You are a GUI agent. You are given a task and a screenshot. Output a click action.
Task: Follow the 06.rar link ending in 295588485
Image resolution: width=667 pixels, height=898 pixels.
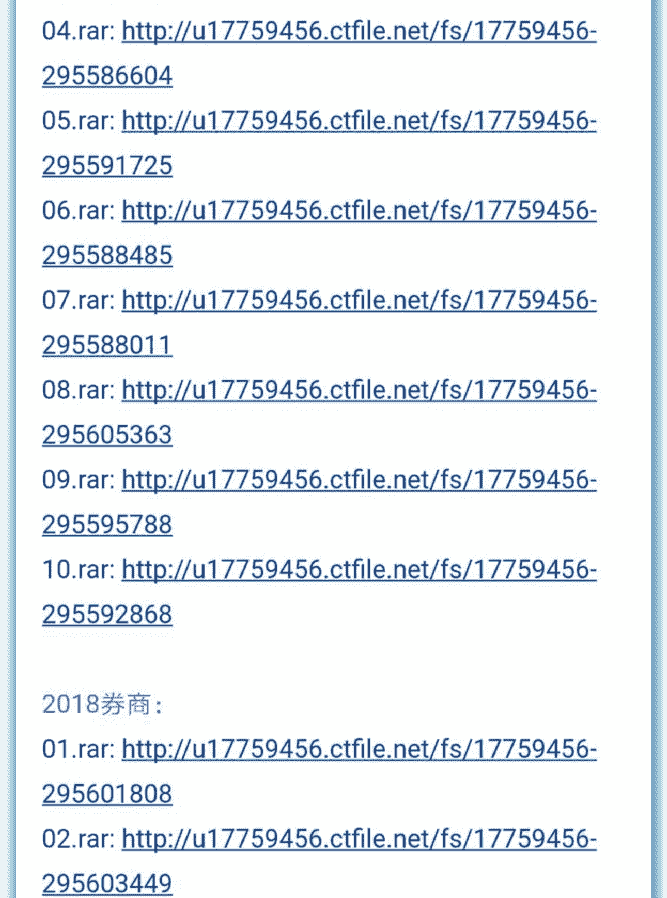358,211
